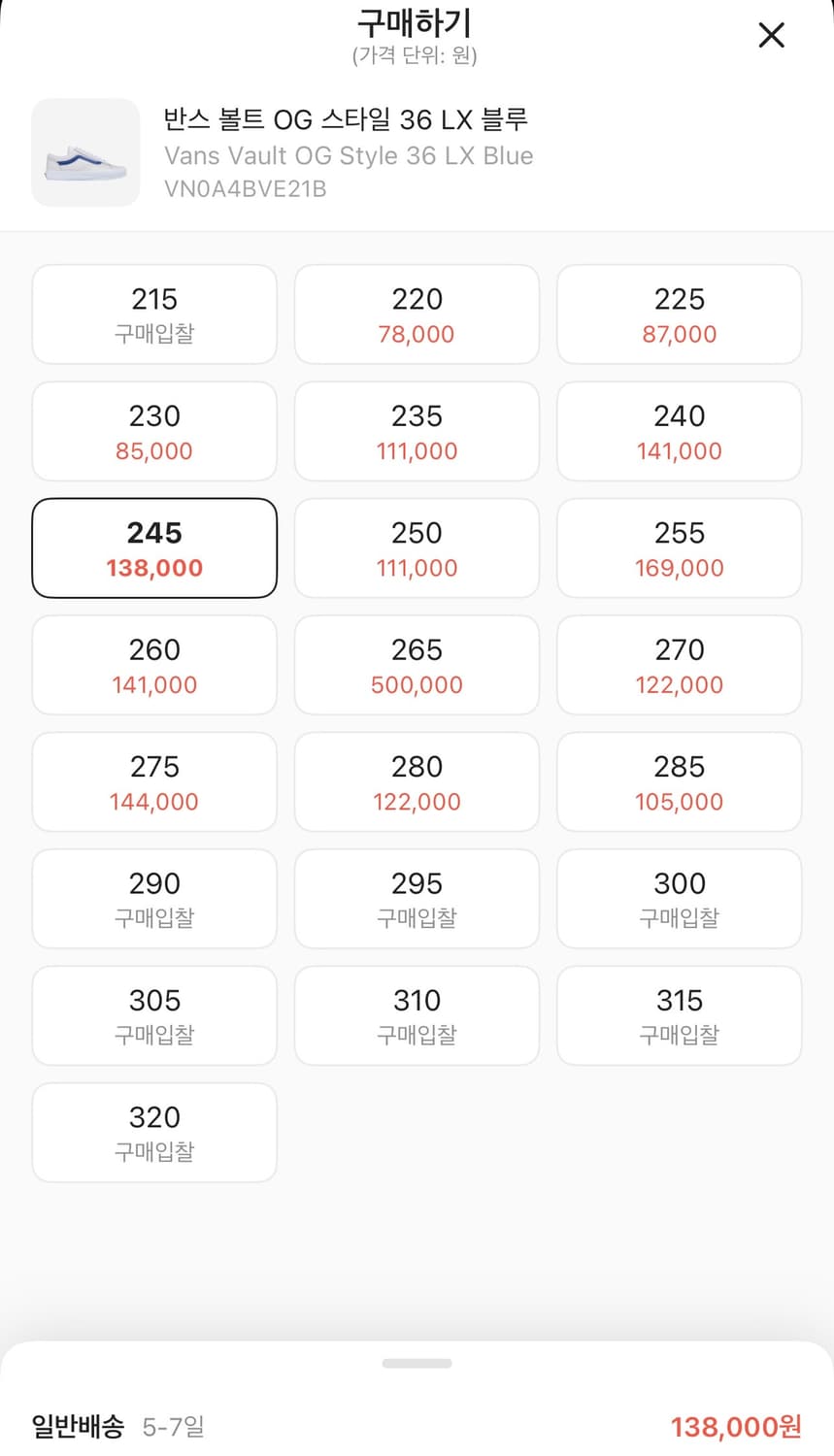Choose size 285 priced 105,000
The width and height of the screenshot is (834, 1456).
coord(679,781)
